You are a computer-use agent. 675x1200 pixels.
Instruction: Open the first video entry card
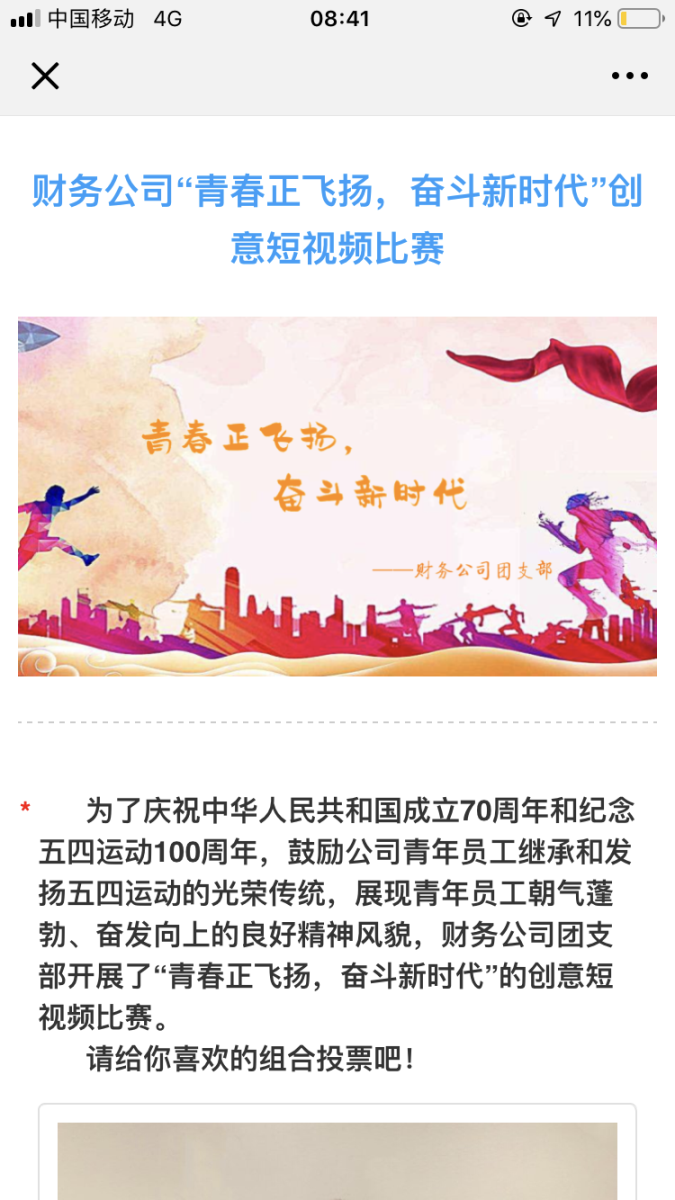(x=337, y=1158)
